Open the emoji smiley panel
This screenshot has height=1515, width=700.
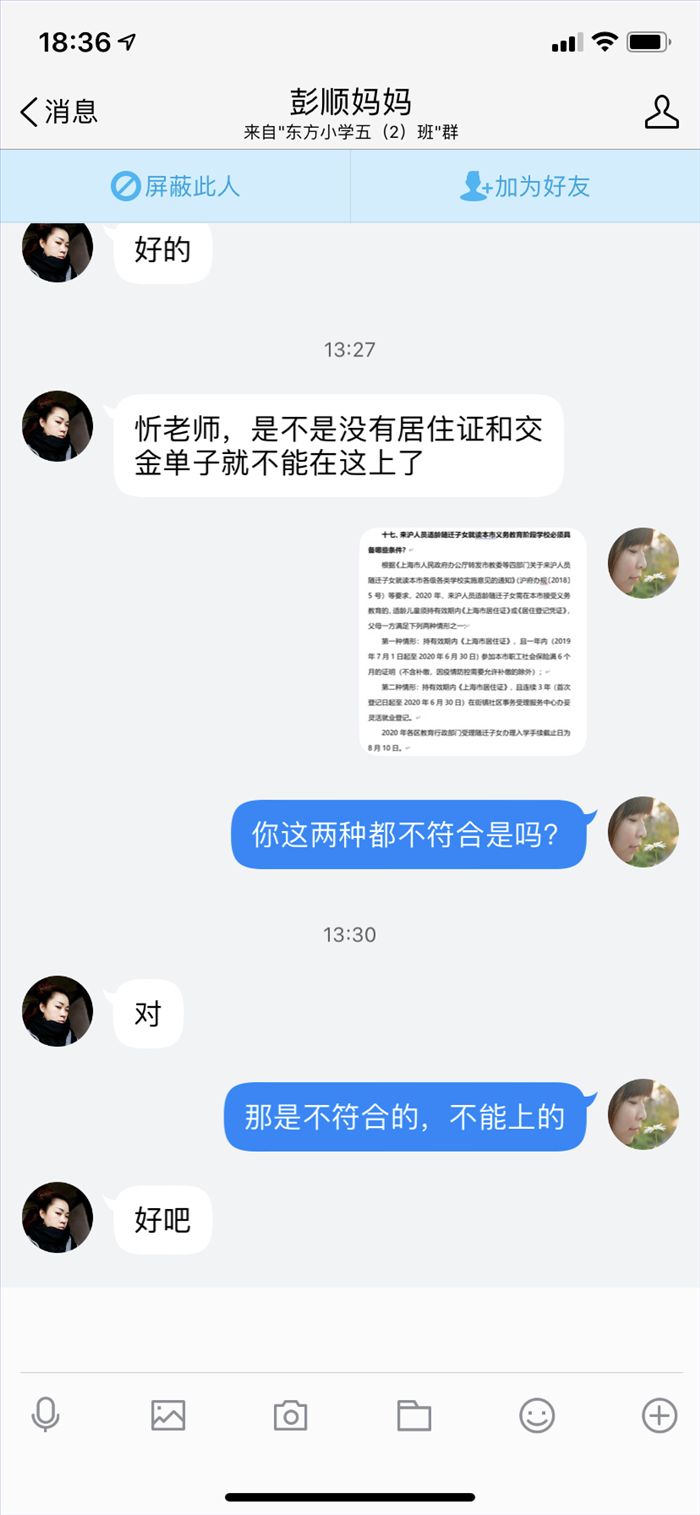(536, 1415)
